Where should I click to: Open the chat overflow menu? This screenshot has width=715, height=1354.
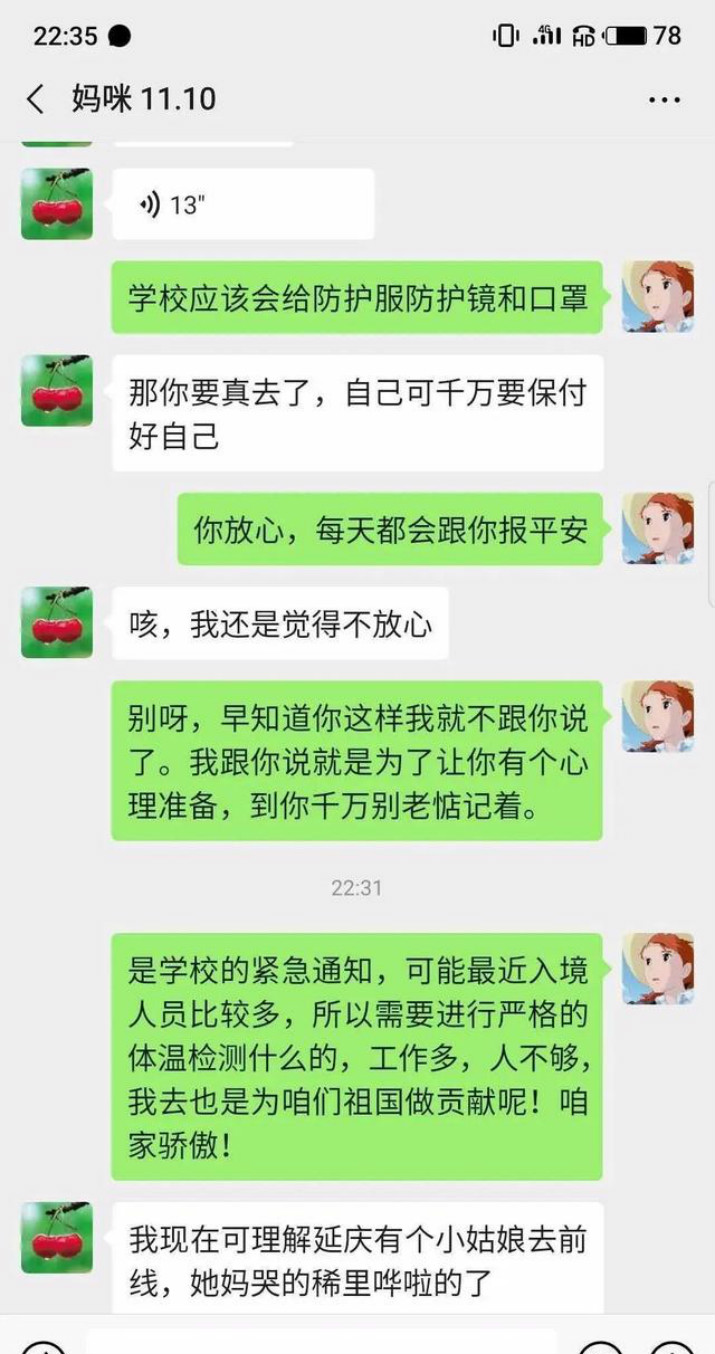pos(664,100)
